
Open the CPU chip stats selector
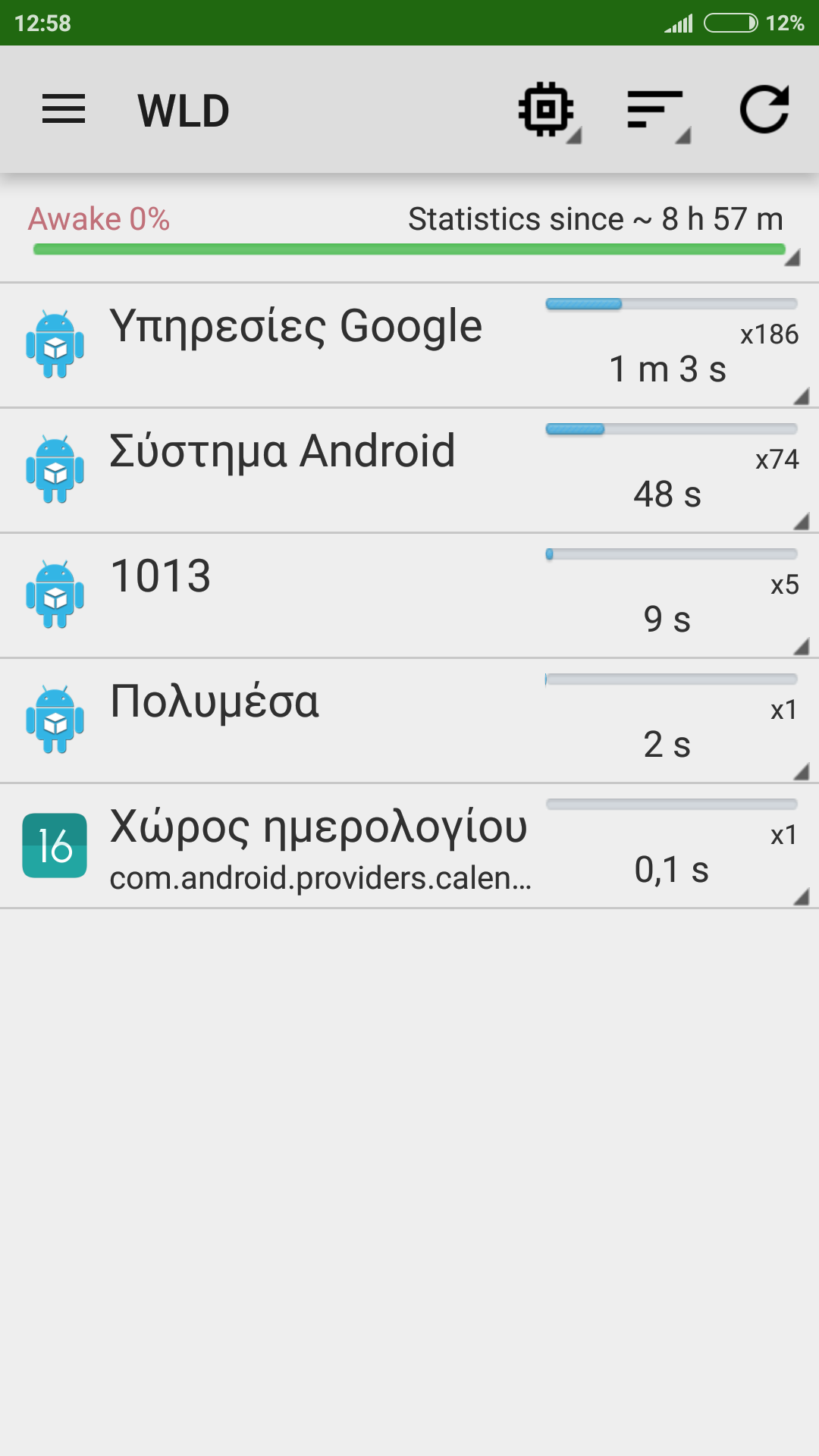(548, 111)
